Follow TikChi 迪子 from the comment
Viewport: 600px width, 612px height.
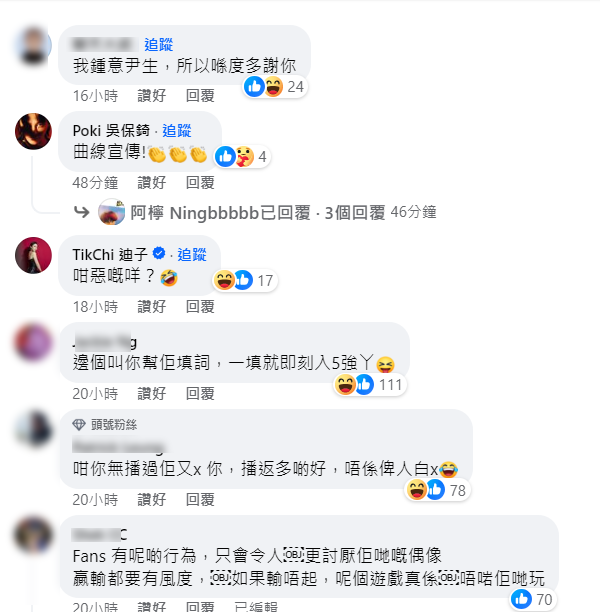(x=192, y=254)
